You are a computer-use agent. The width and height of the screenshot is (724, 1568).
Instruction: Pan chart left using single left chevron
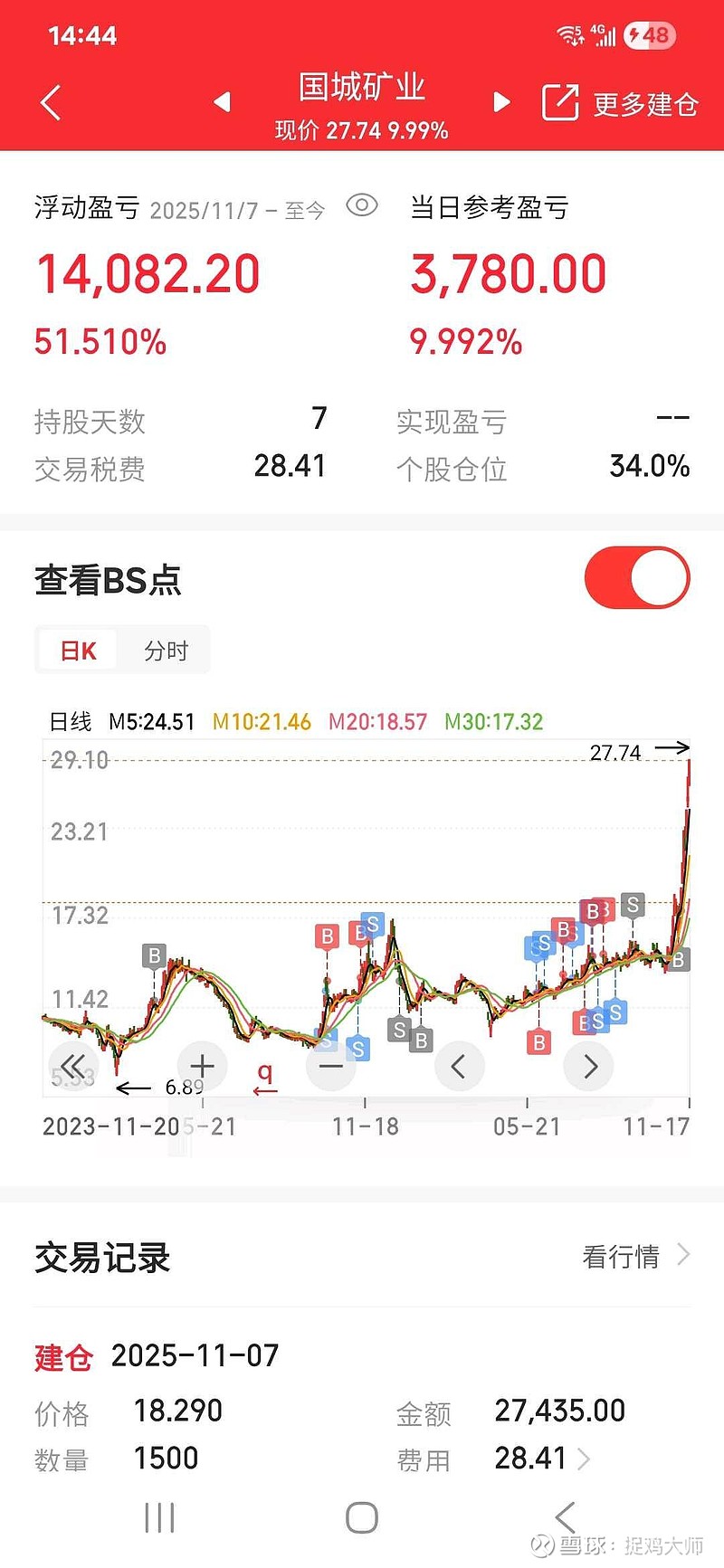460,1066
